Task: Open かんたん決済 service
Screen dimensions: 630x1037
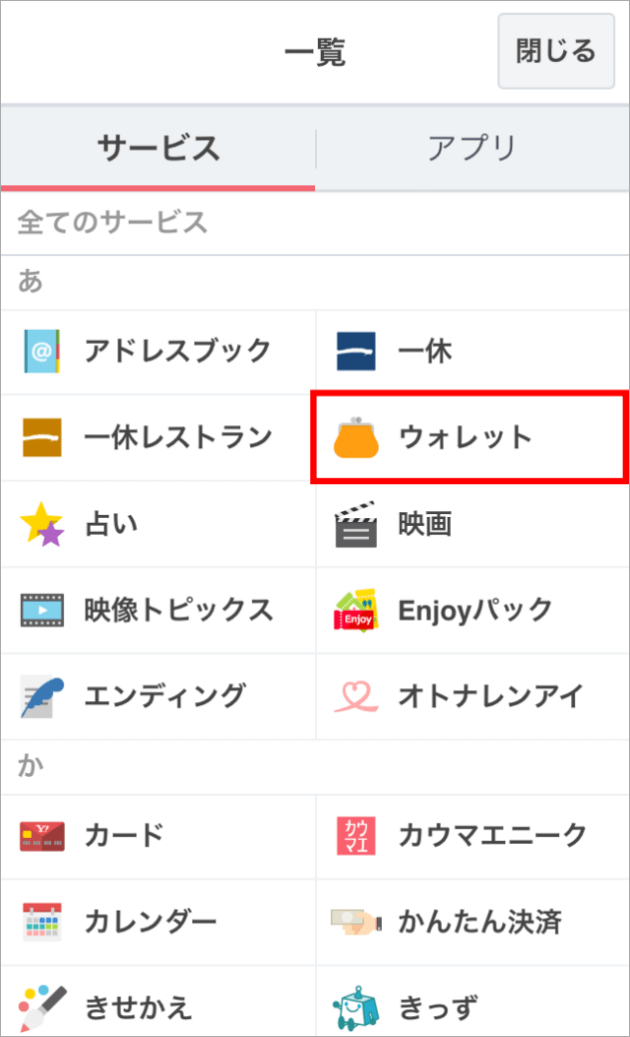Action: [472, 923]
